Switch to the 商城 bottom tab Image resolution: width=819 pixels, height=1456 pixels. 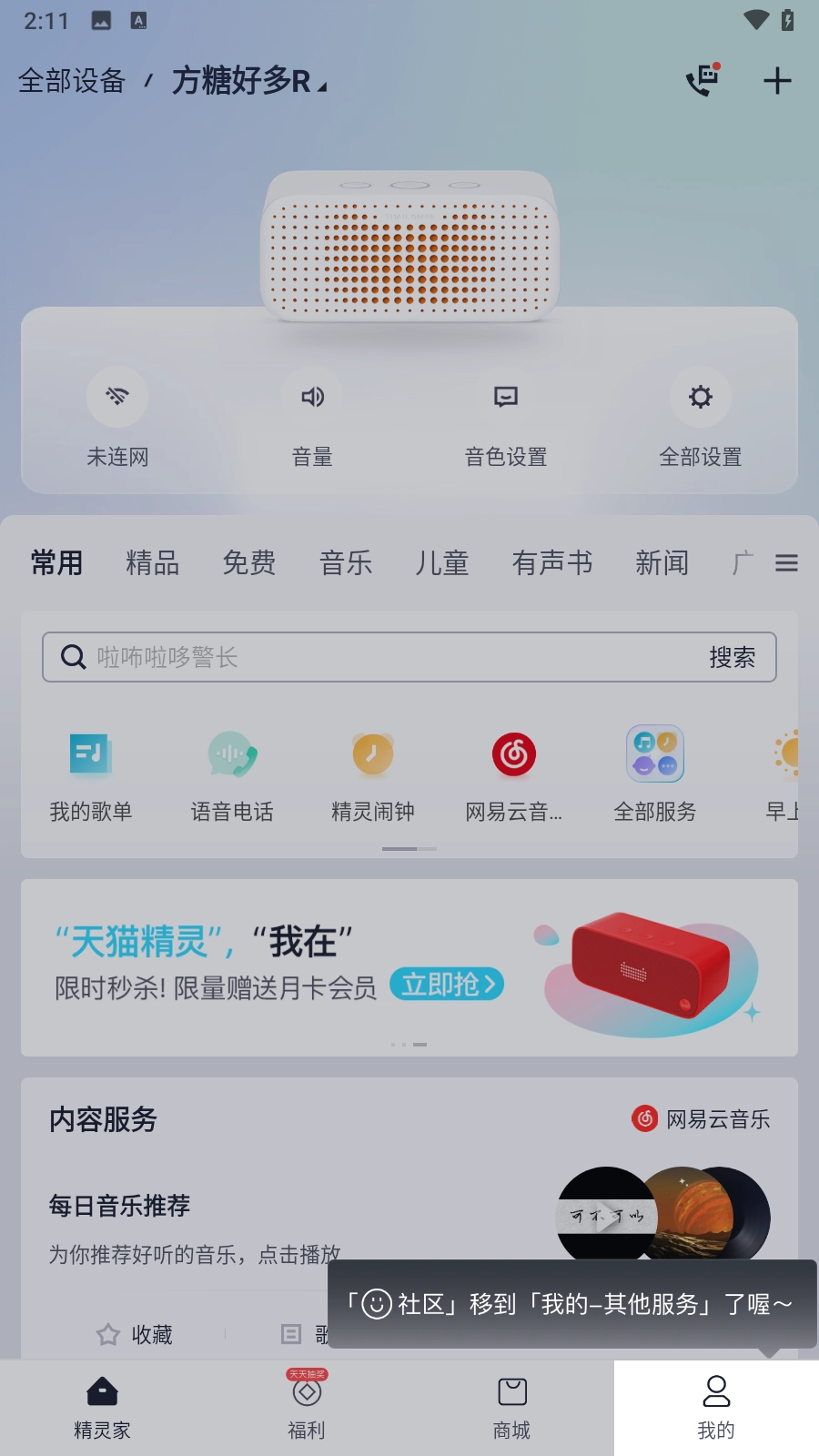[511, 1407]
